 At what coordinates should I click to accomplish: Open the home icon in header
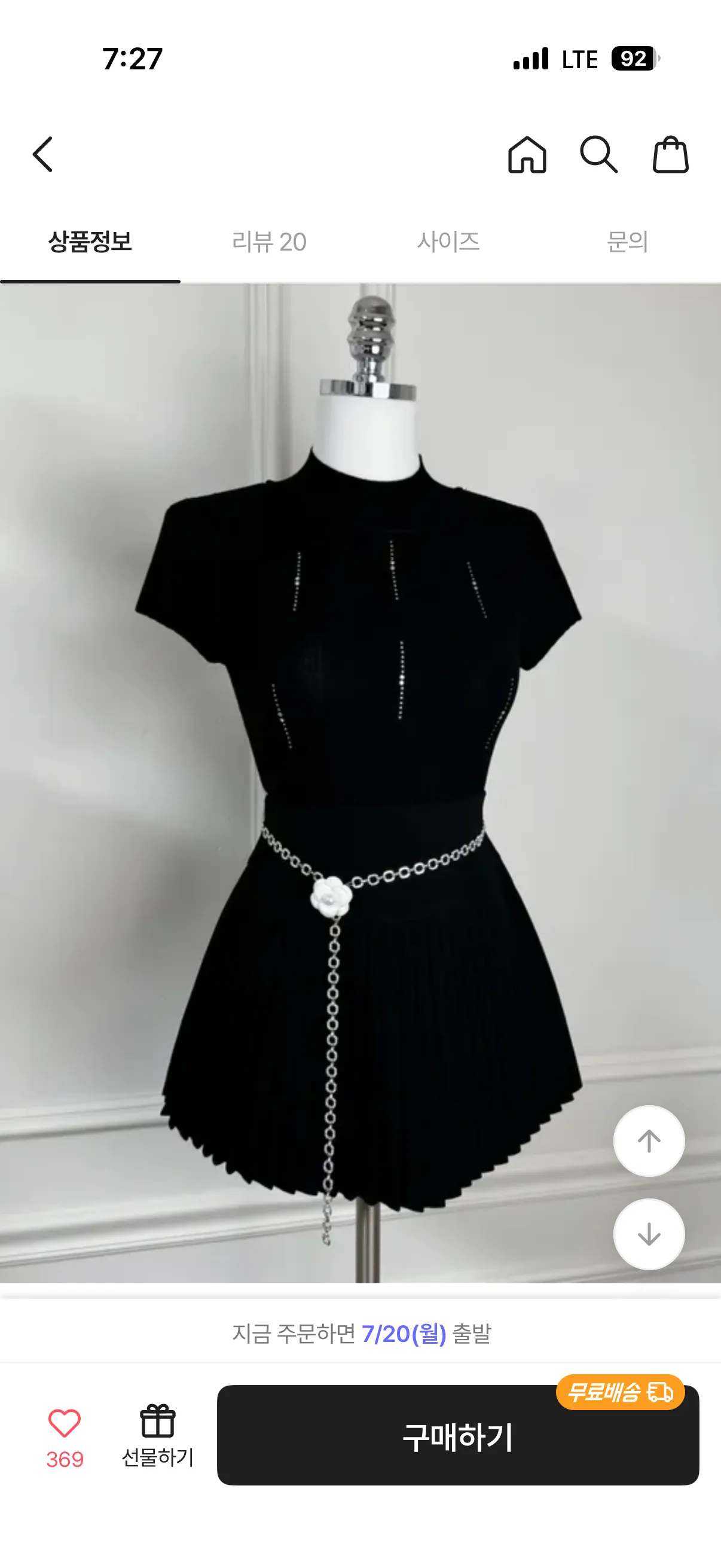(527, 155)
